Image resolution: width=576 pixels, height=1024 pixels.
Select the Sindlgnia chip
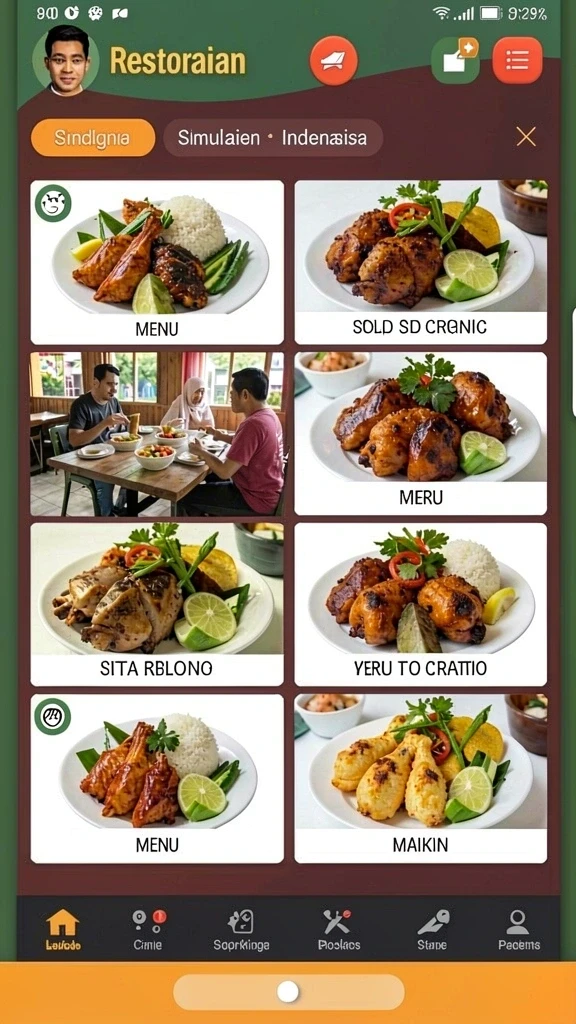(93, 138)
